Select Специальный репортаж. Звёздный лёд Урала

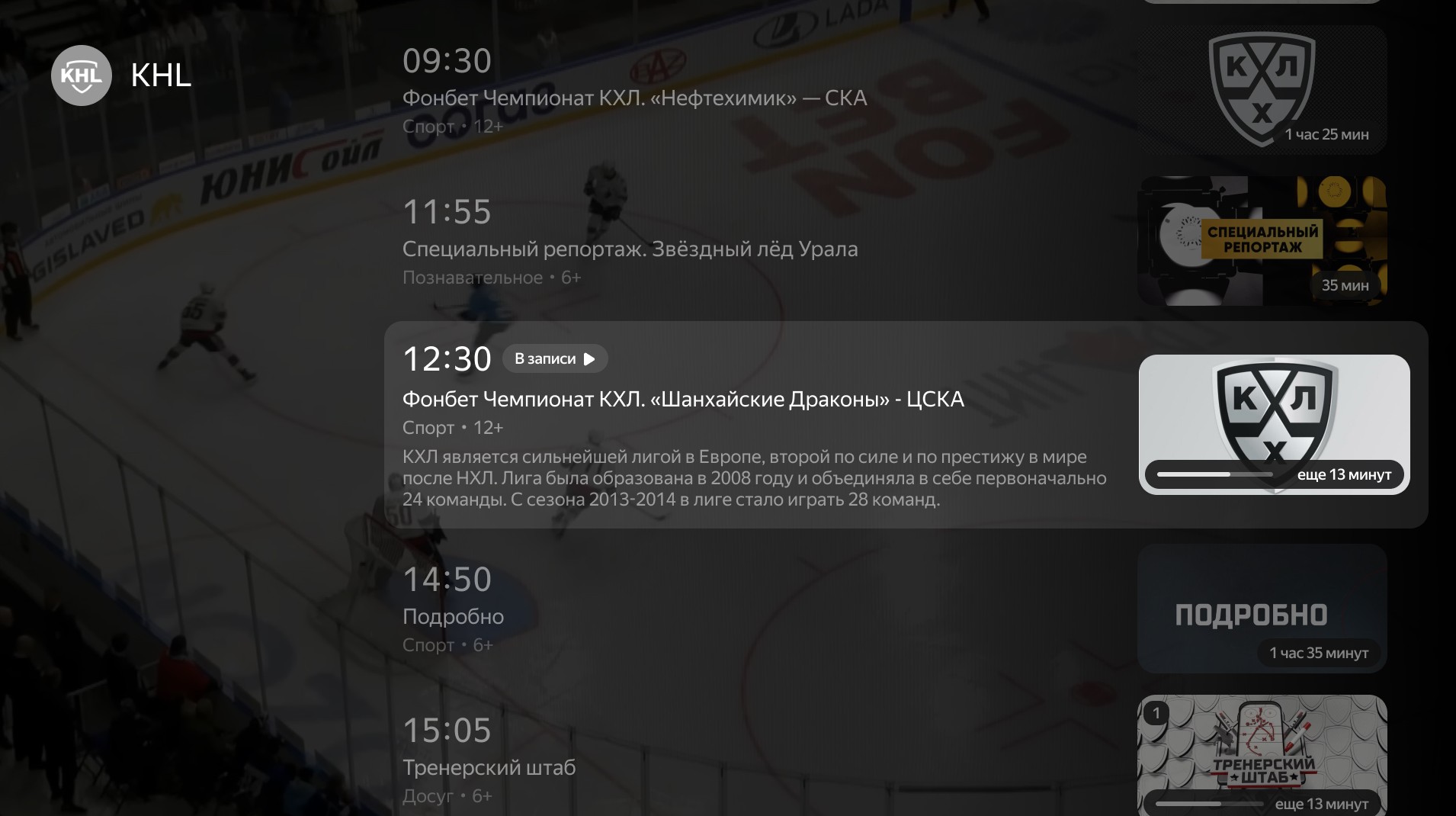[630, 249]
